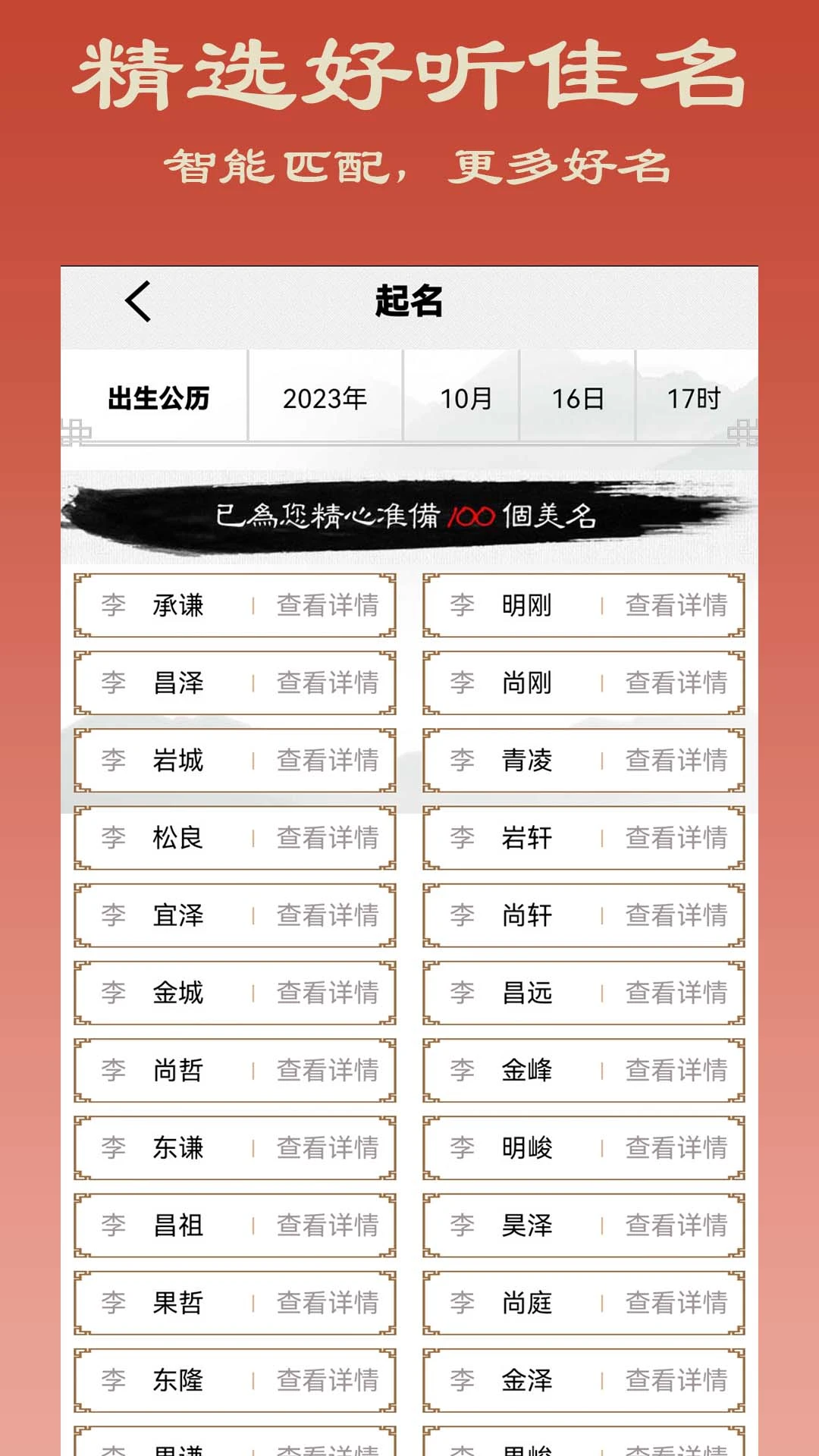Viewport: 819px width, 1456px height.
Task: Click the 100個美名 ink banner
Action: click(409, 516)
